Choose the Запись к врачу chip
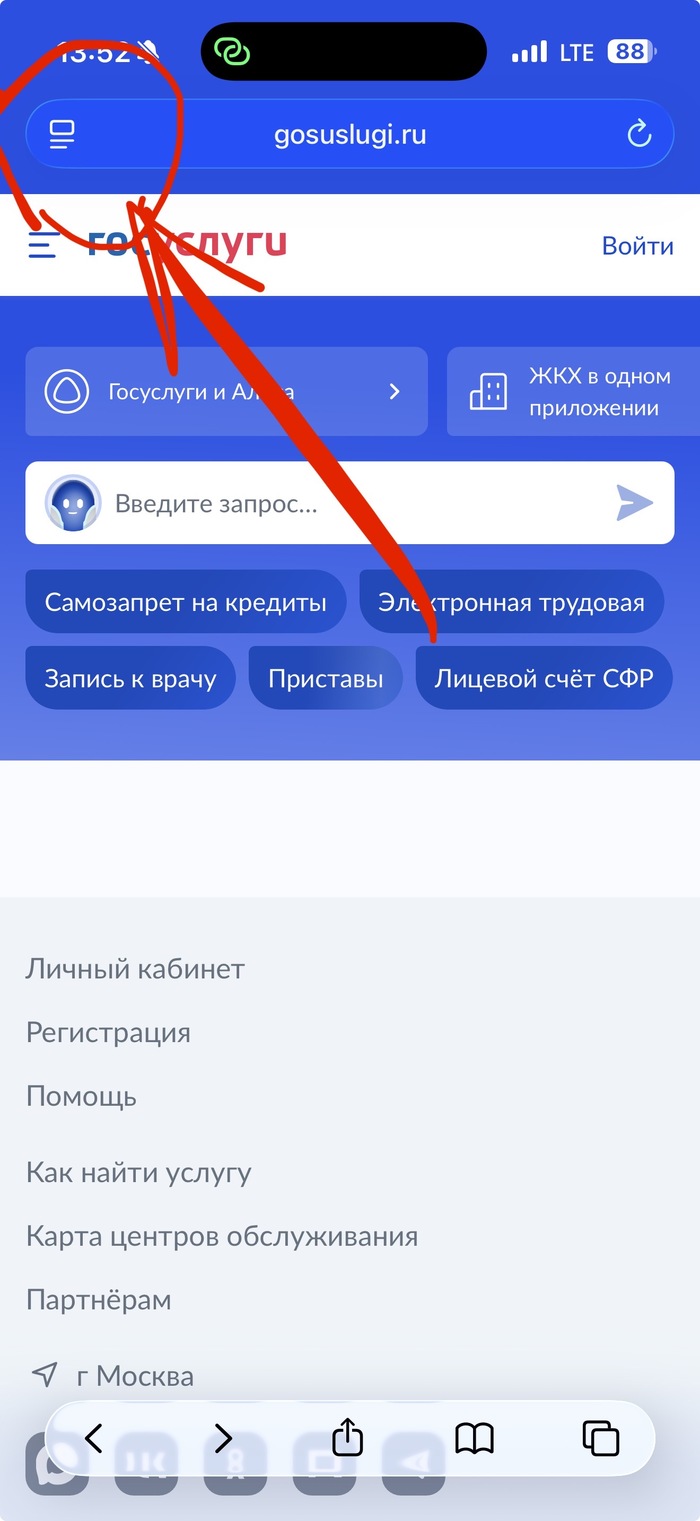 tap(130, 679)
